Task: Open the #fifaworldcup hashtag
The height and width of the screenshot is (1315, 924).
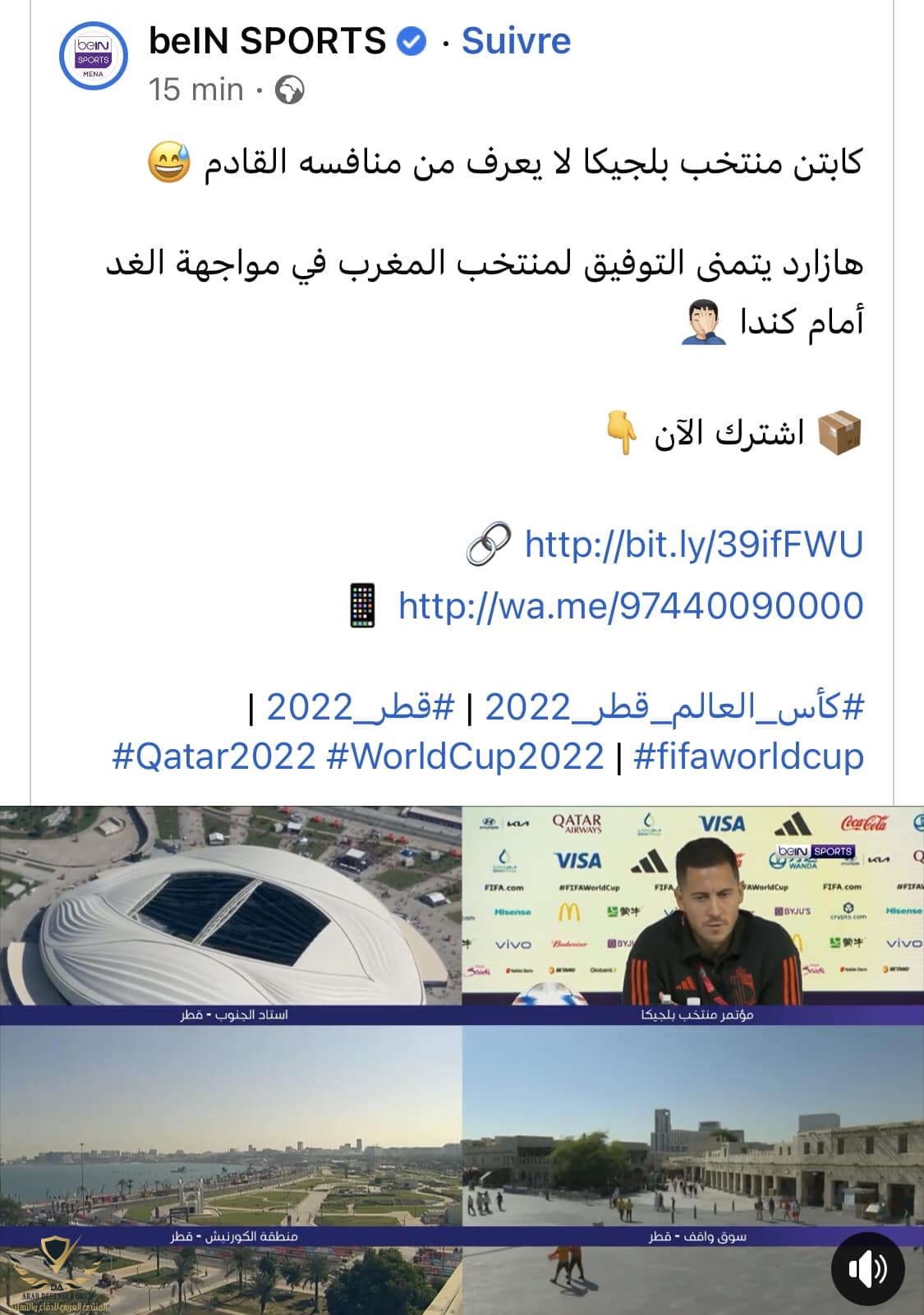Action: [x=749, y=756]
